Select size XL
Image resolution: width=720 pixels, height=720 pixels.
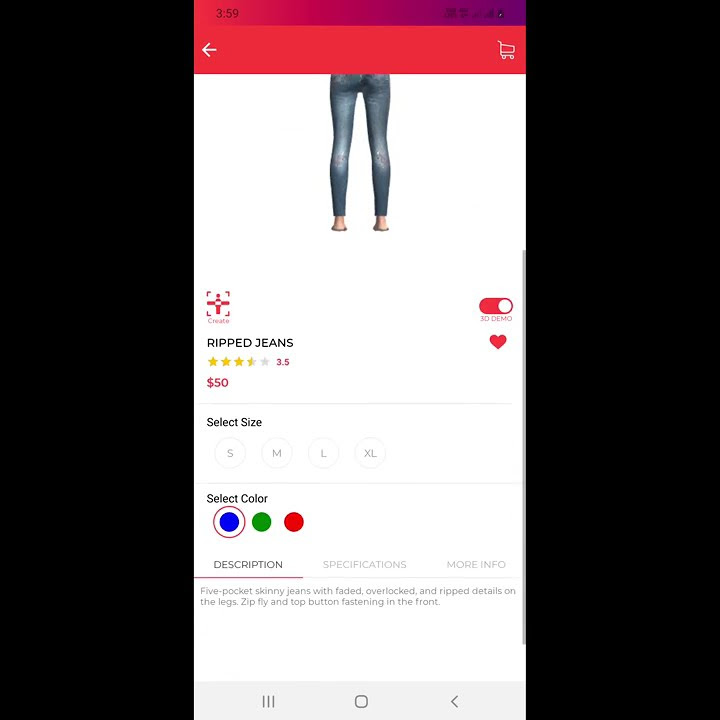pos(370,453)
